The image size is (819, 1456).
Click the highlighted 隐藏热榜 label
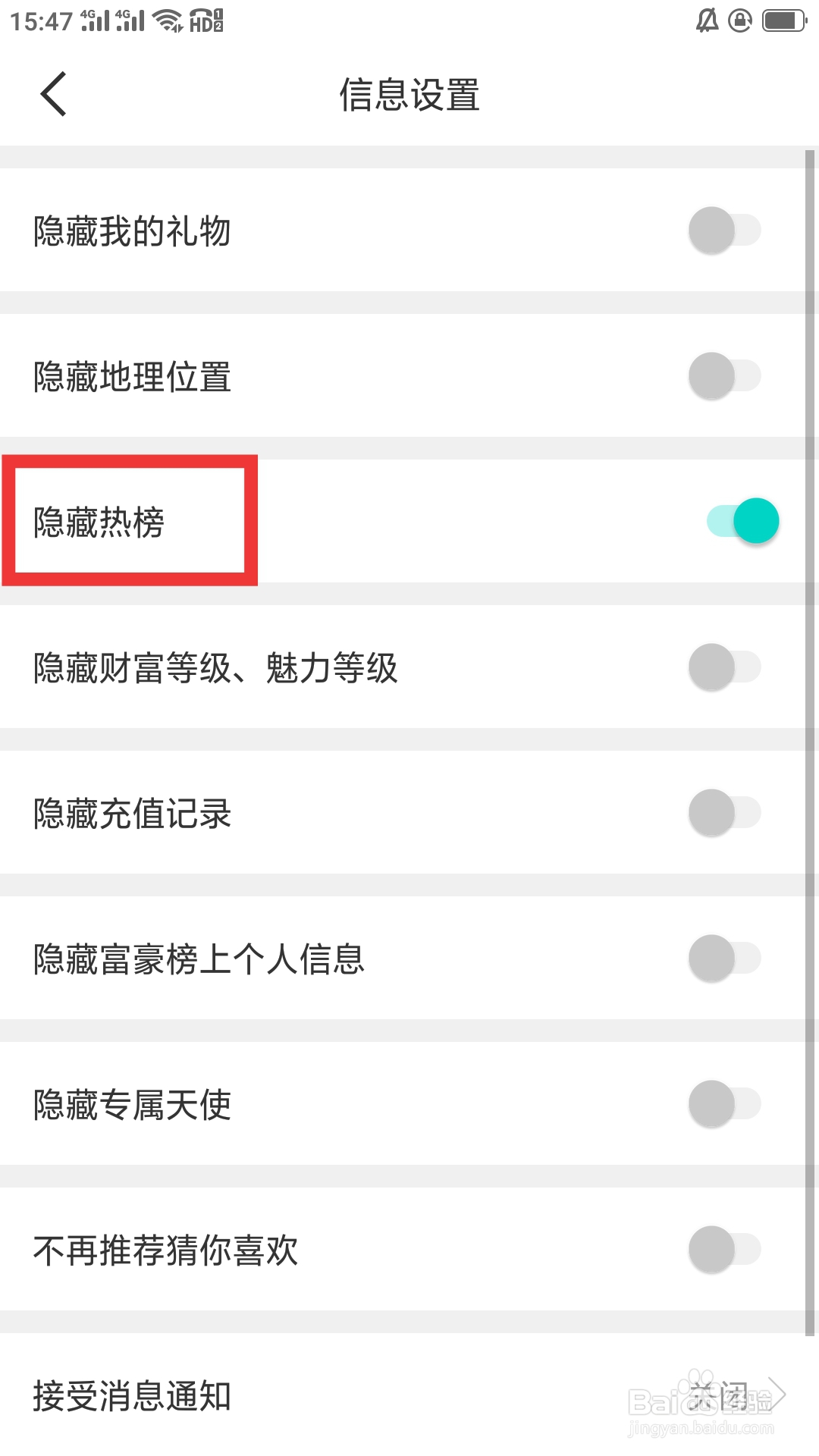tap(99, 521)
